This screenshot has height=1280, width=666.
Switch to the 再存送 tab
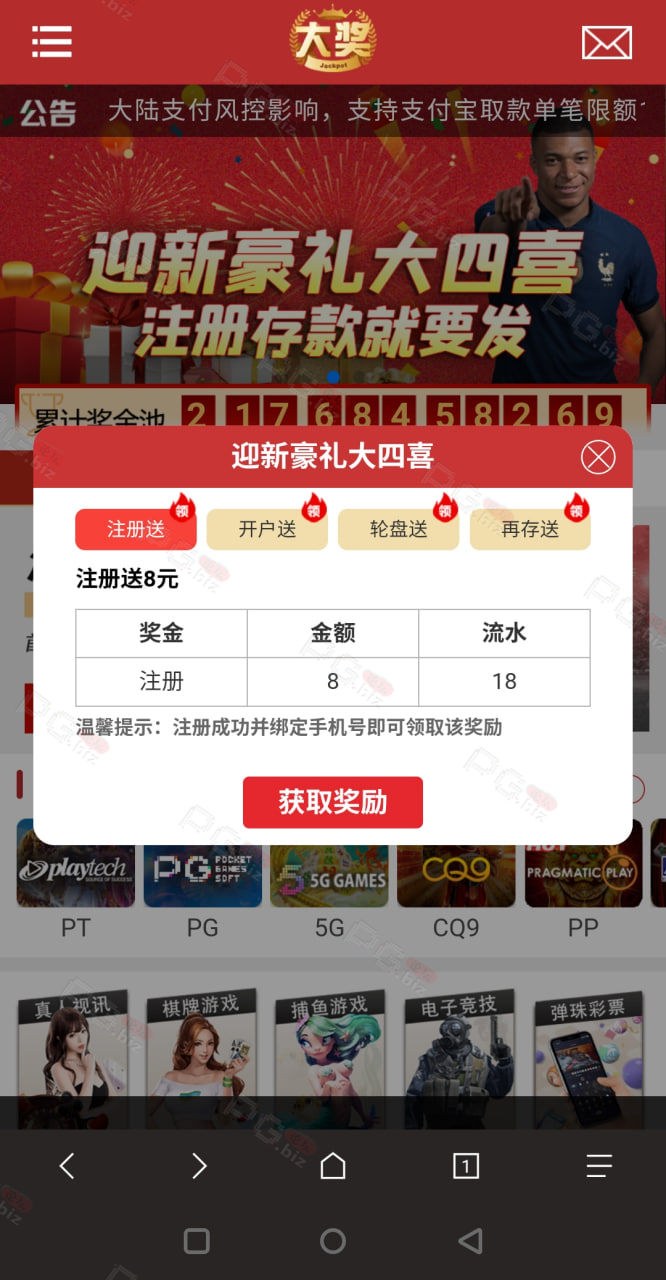coord(530,529)
